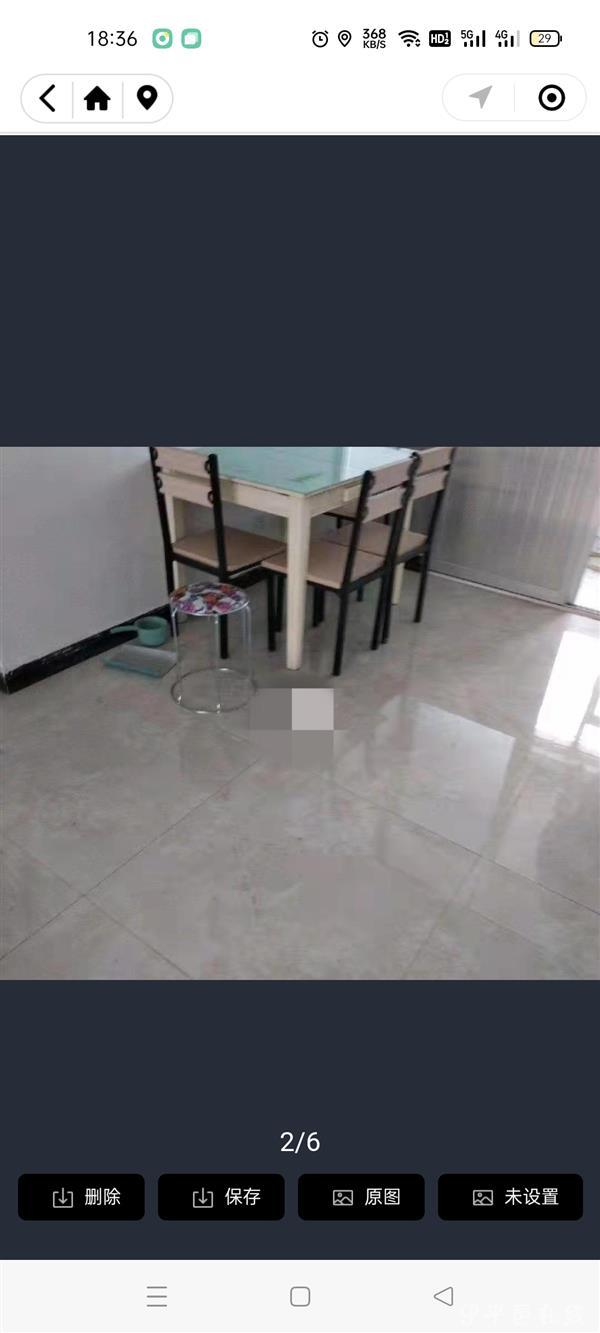Tap the circular target icon
This screenshot has width=600, height=1333.
coord(551,98)
